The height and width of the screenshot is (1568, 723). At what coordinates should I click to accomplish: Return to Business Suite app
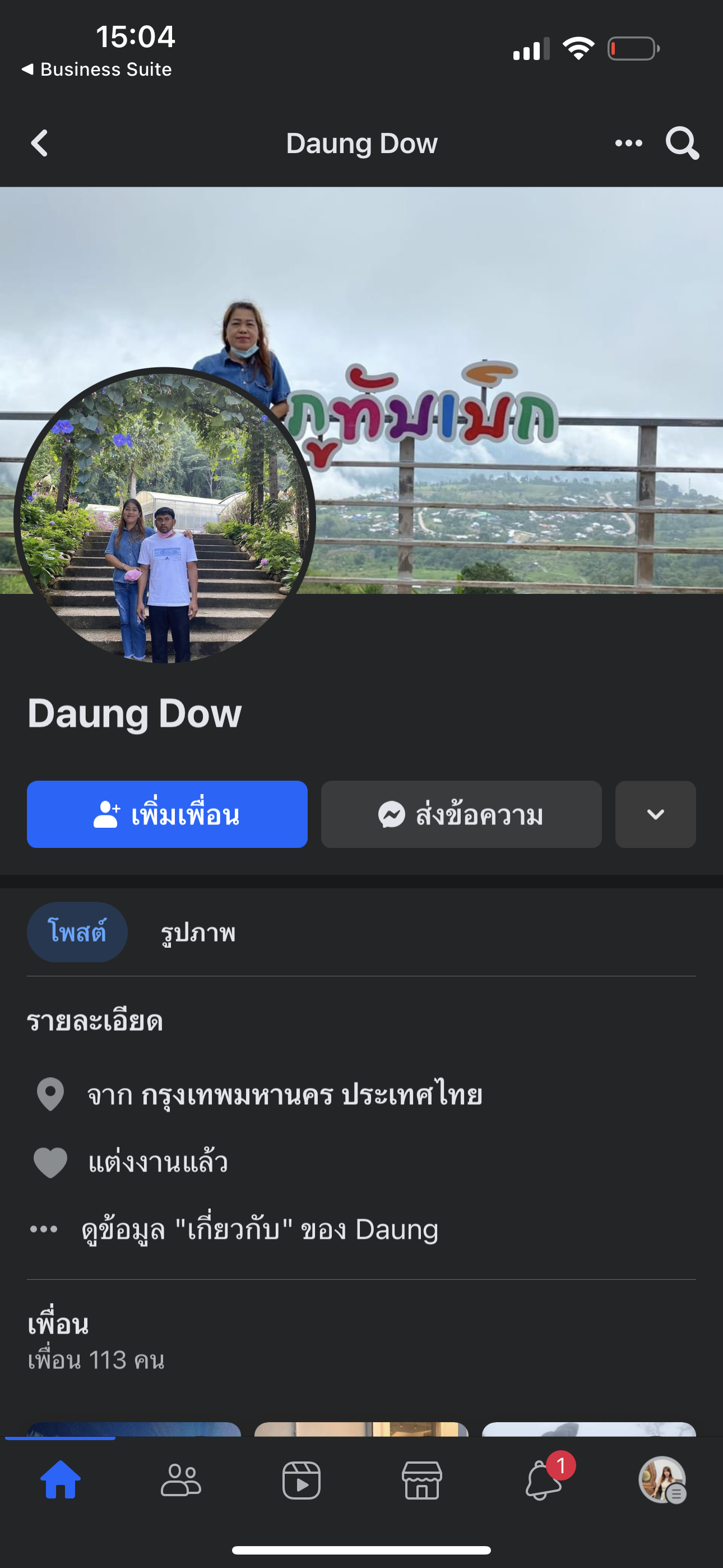point(98,70)
